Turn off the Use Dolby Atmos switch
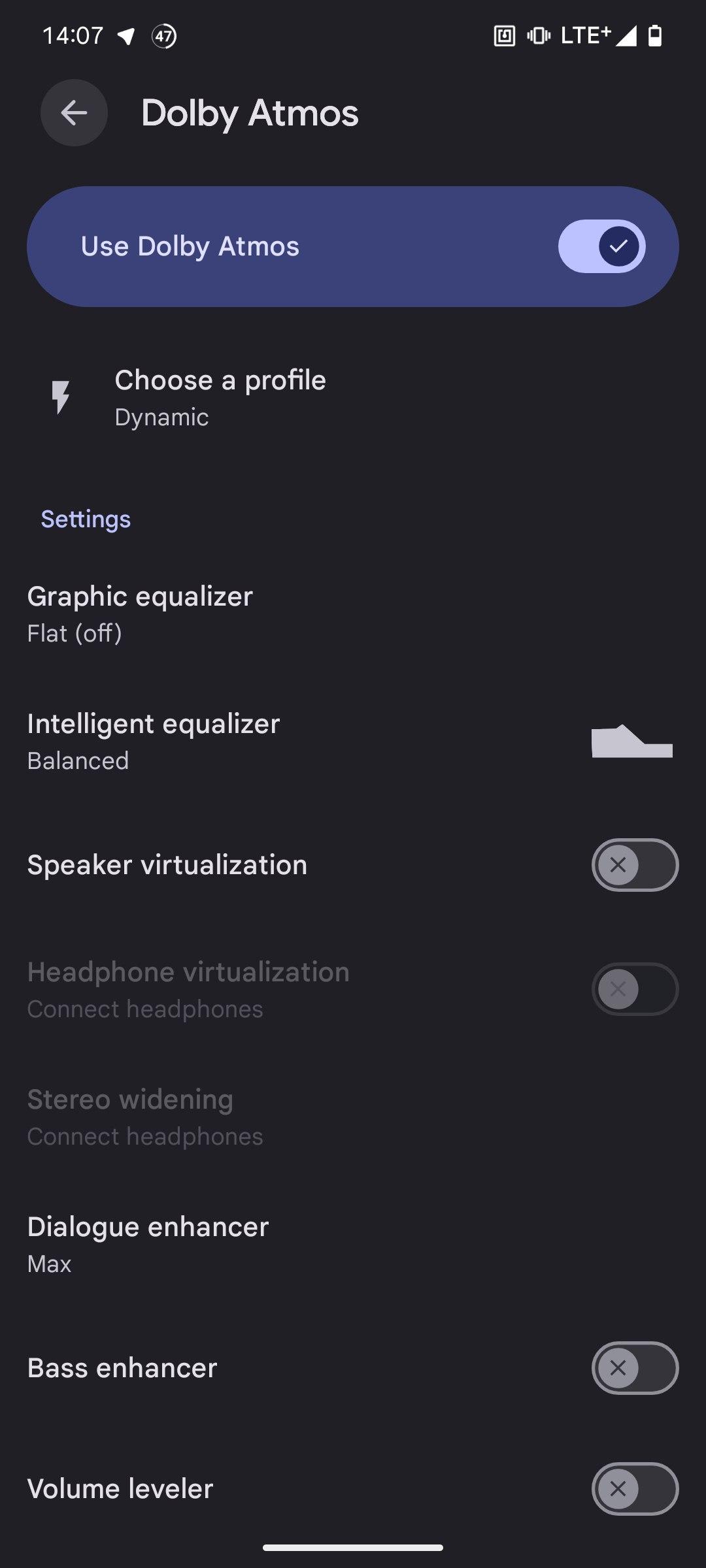The image size is (706, 1568). [x=601, y=246]
